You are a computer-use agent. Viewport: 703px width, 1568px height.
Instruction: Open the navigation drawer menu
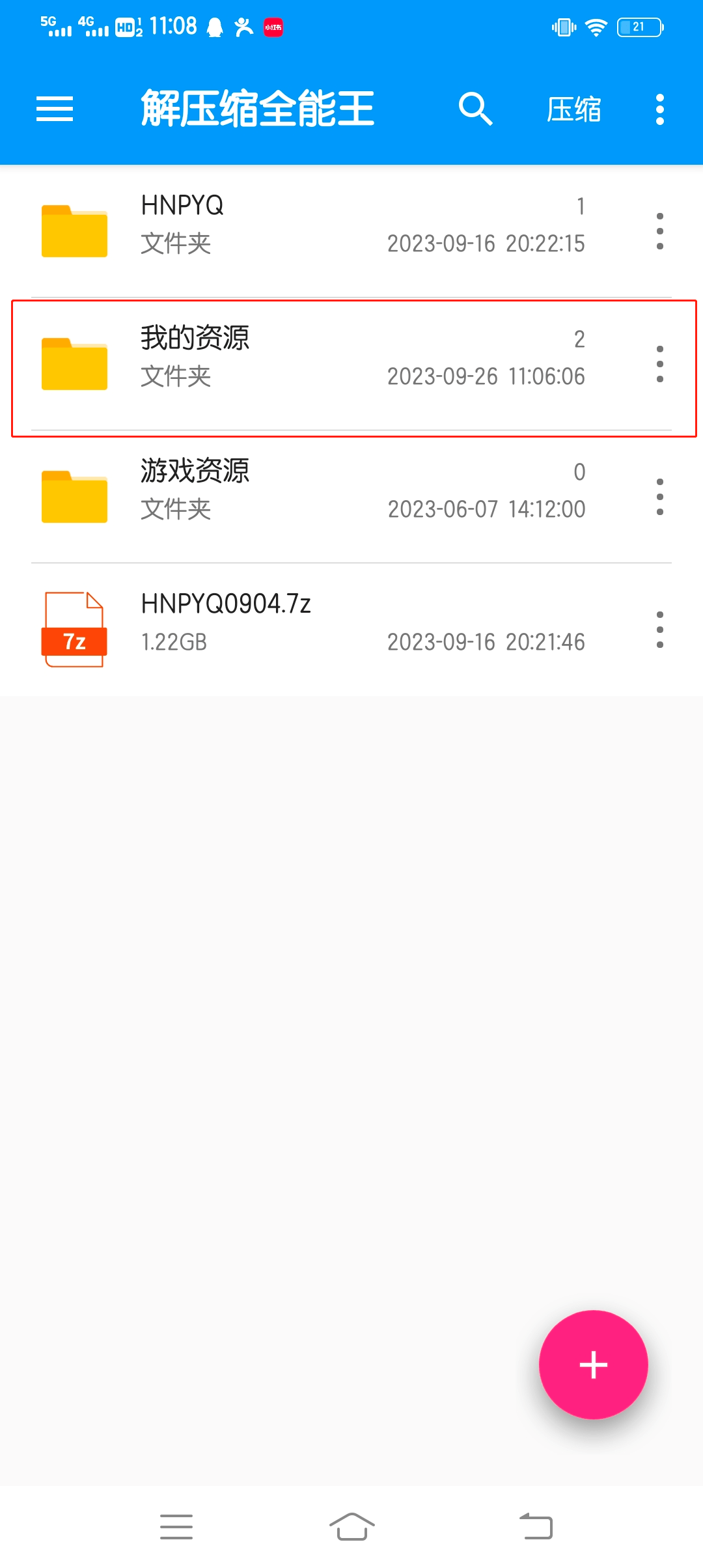[54, 109]
